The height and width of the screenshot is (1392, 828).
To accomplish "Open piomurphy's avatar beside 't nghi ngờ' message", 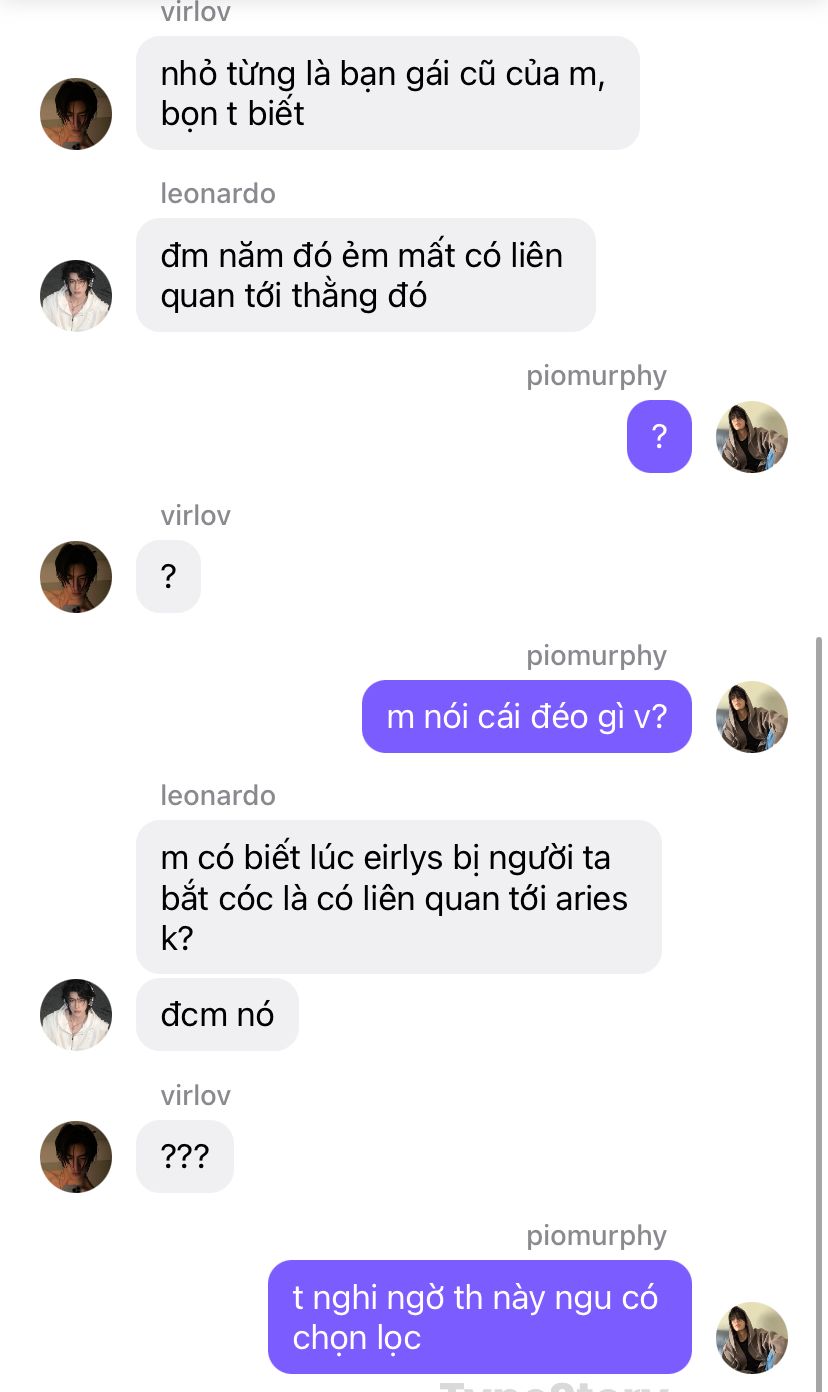I will [x=752, y=1338].
